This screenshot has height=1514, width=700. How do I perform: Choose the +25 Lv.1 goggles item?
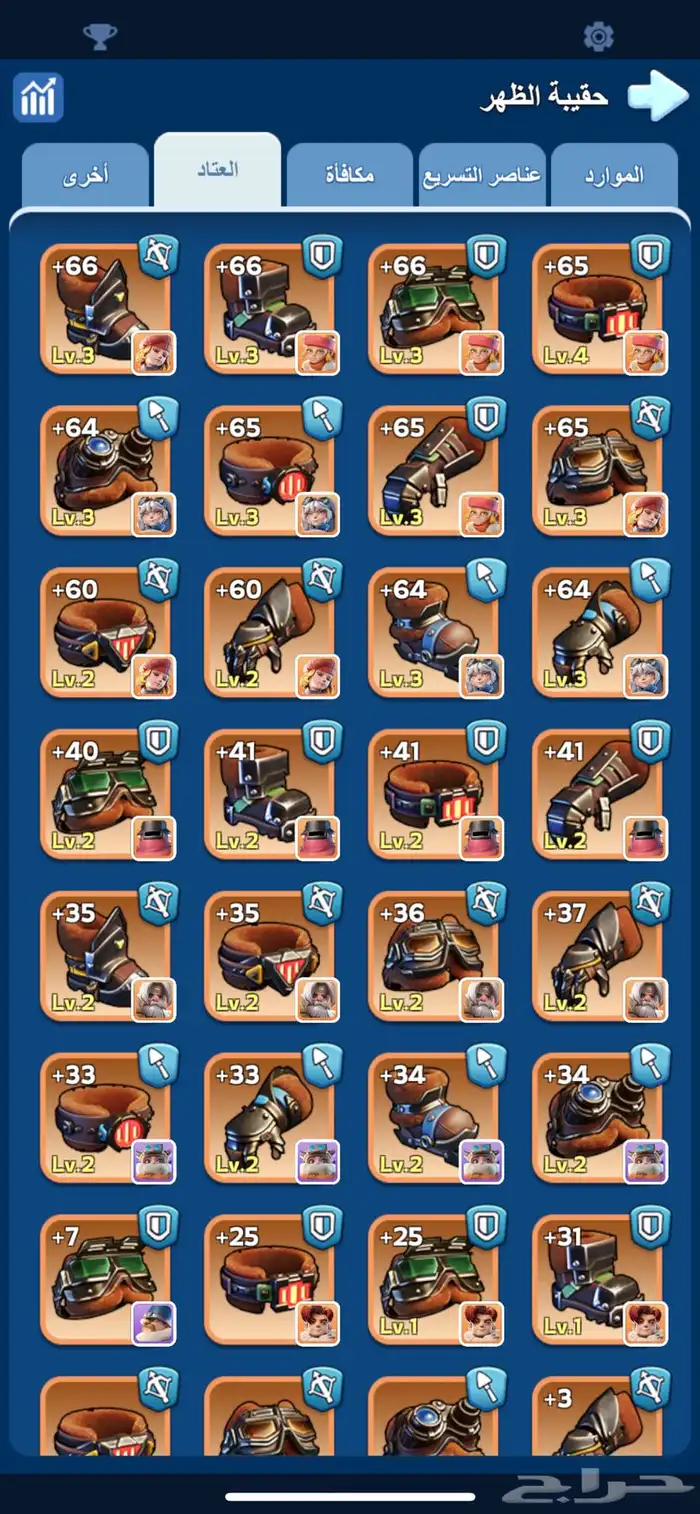(x=432, y=1280)
